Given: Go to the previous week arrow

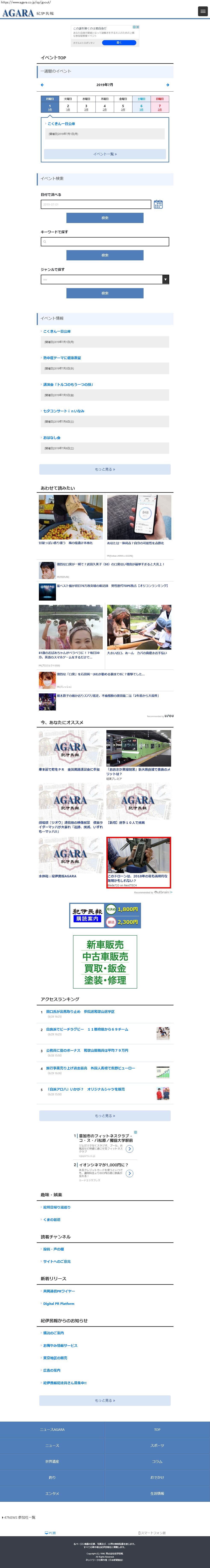Looking at the screenshot, I should pos(42,85).
